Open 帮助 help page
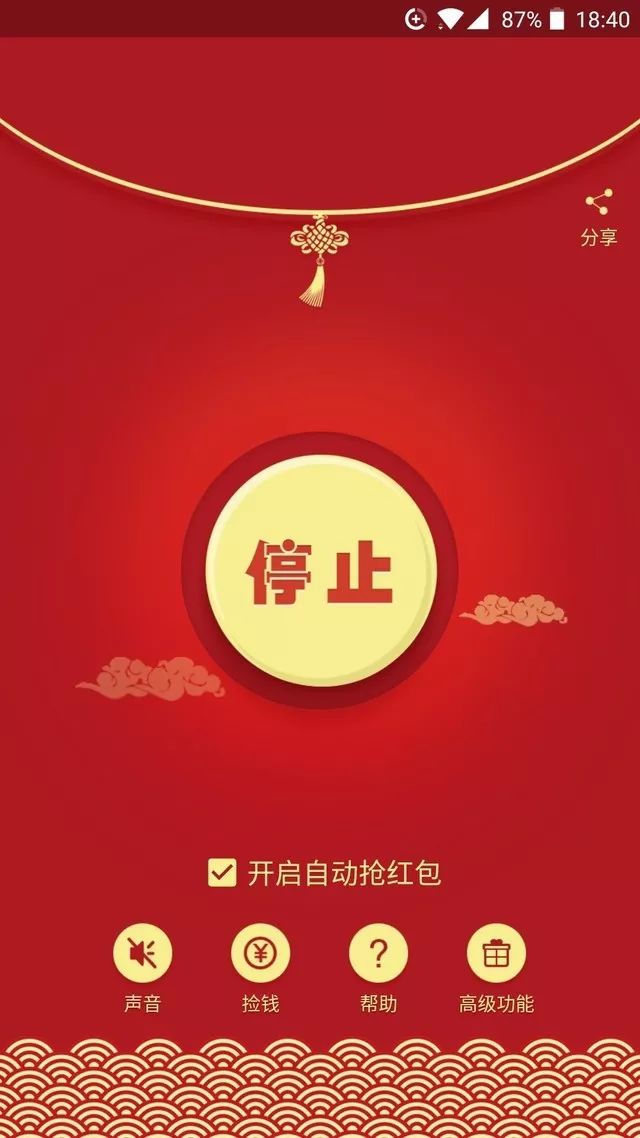Screen dimensions: 640x1138 (x=378, y=953)
